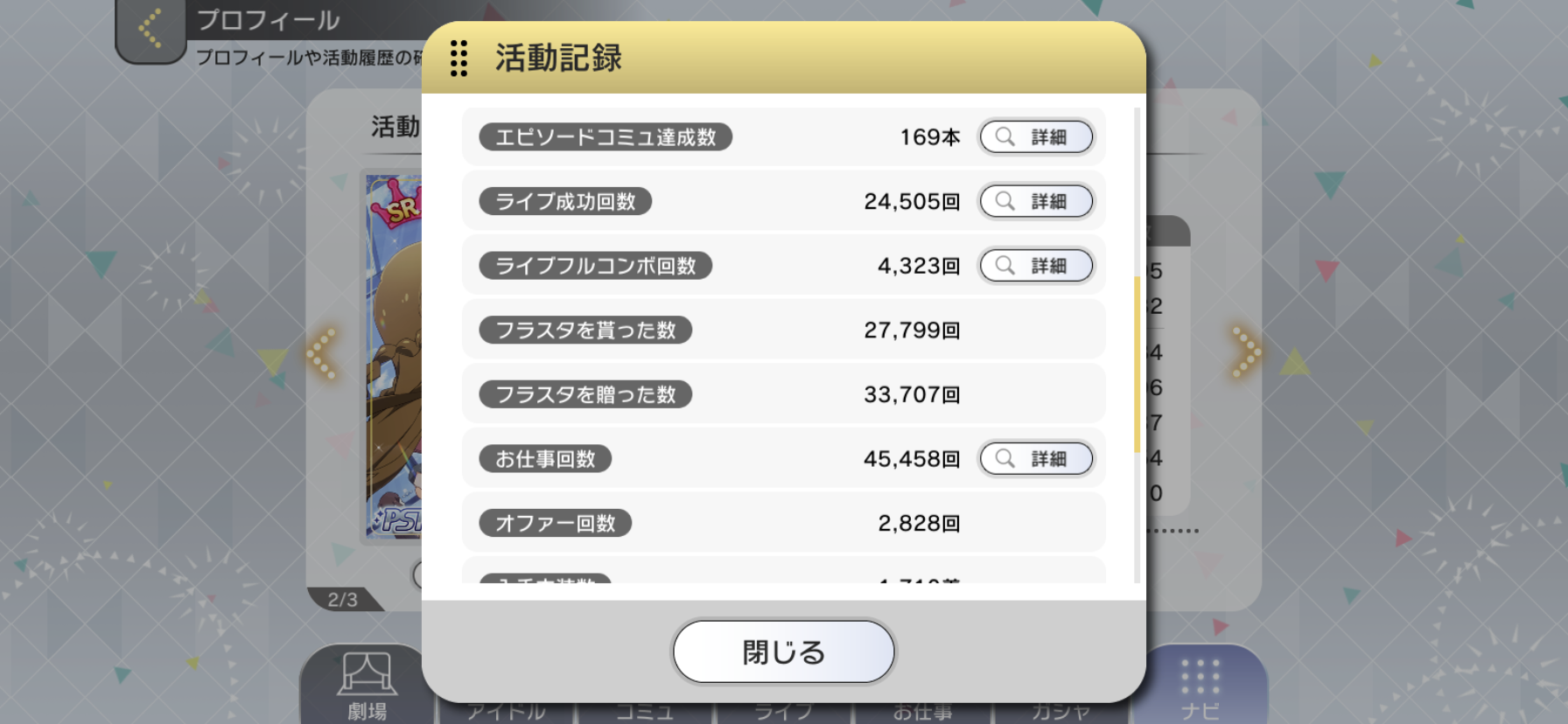The width and height of the screenshot is (1568, 724).
Task: Go to the previous profile page arrow
Action: click(x=323, y=353)
